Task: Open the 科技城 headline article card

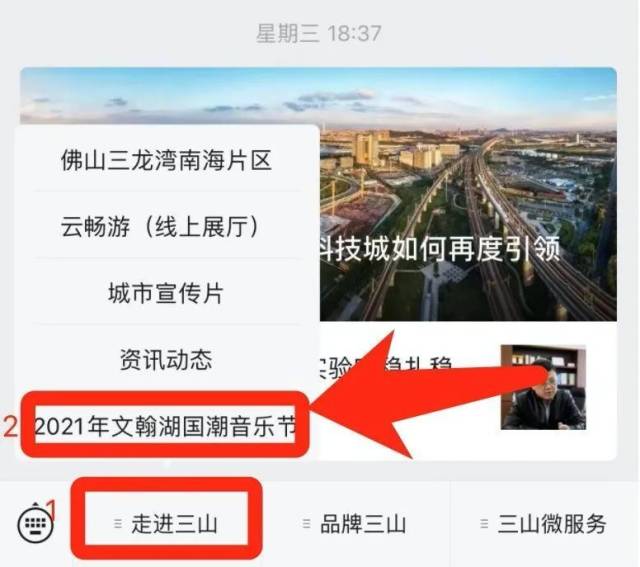Action: click(x=470, y=200)
